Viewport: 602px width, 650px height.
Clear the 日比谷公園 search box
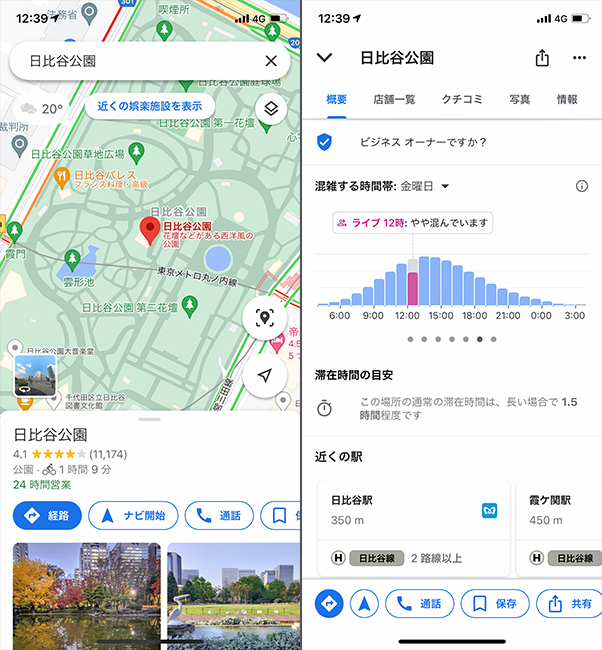pyautogui.click(x=271, y=61)
